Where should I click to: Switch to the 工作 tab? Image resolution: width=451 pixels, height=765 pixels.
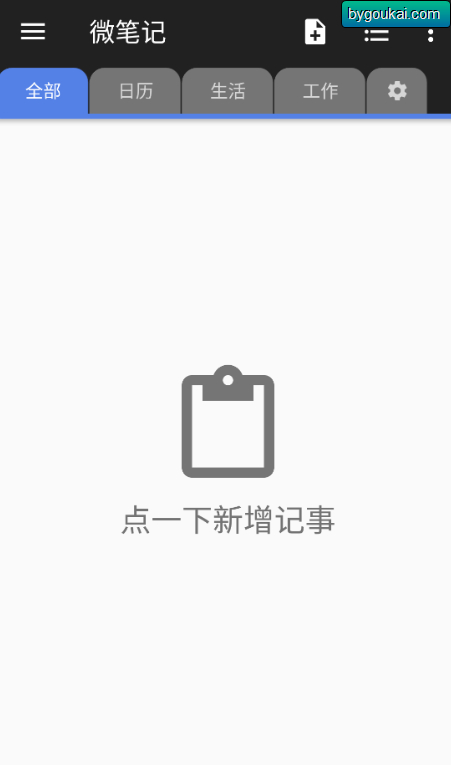320,91
